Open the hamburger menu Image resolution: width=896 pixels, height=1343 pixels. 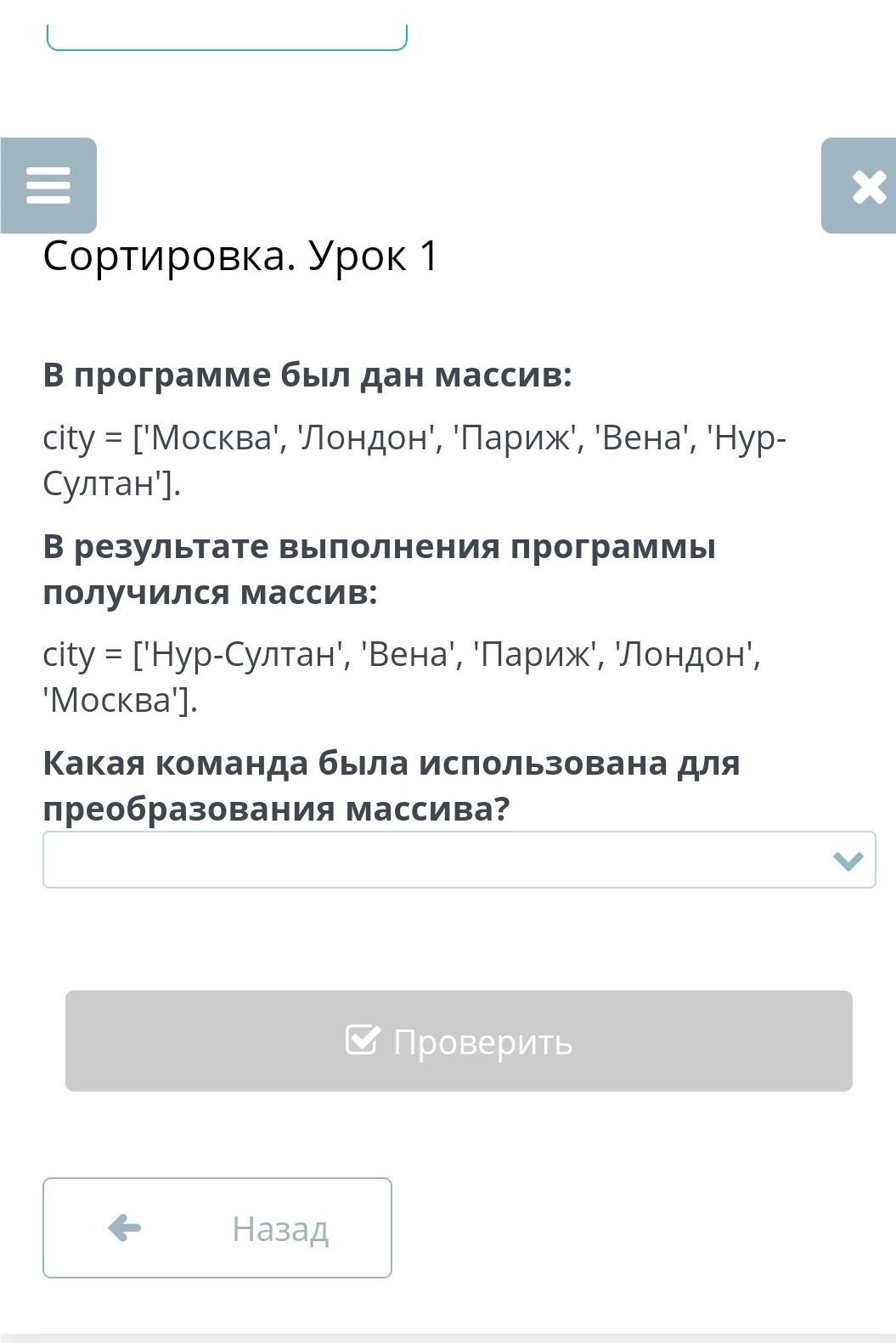48,185
